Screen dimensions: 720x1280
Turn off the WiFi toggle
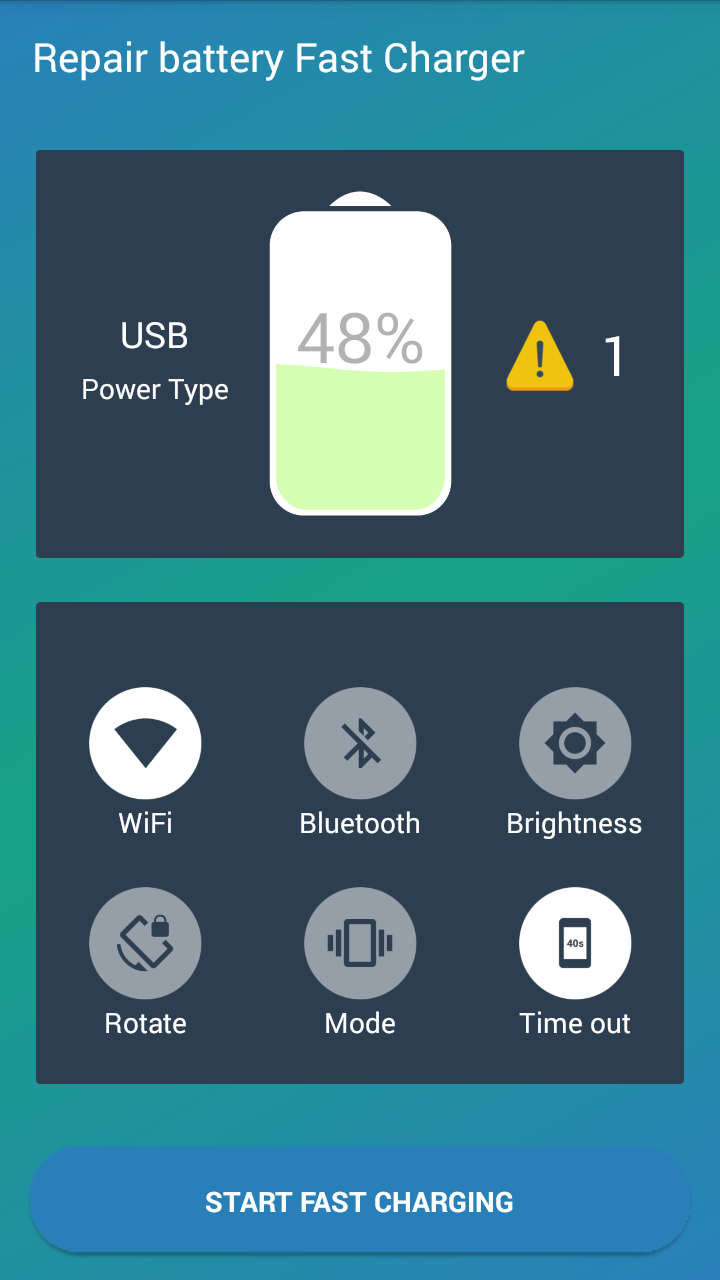(145, 743)
